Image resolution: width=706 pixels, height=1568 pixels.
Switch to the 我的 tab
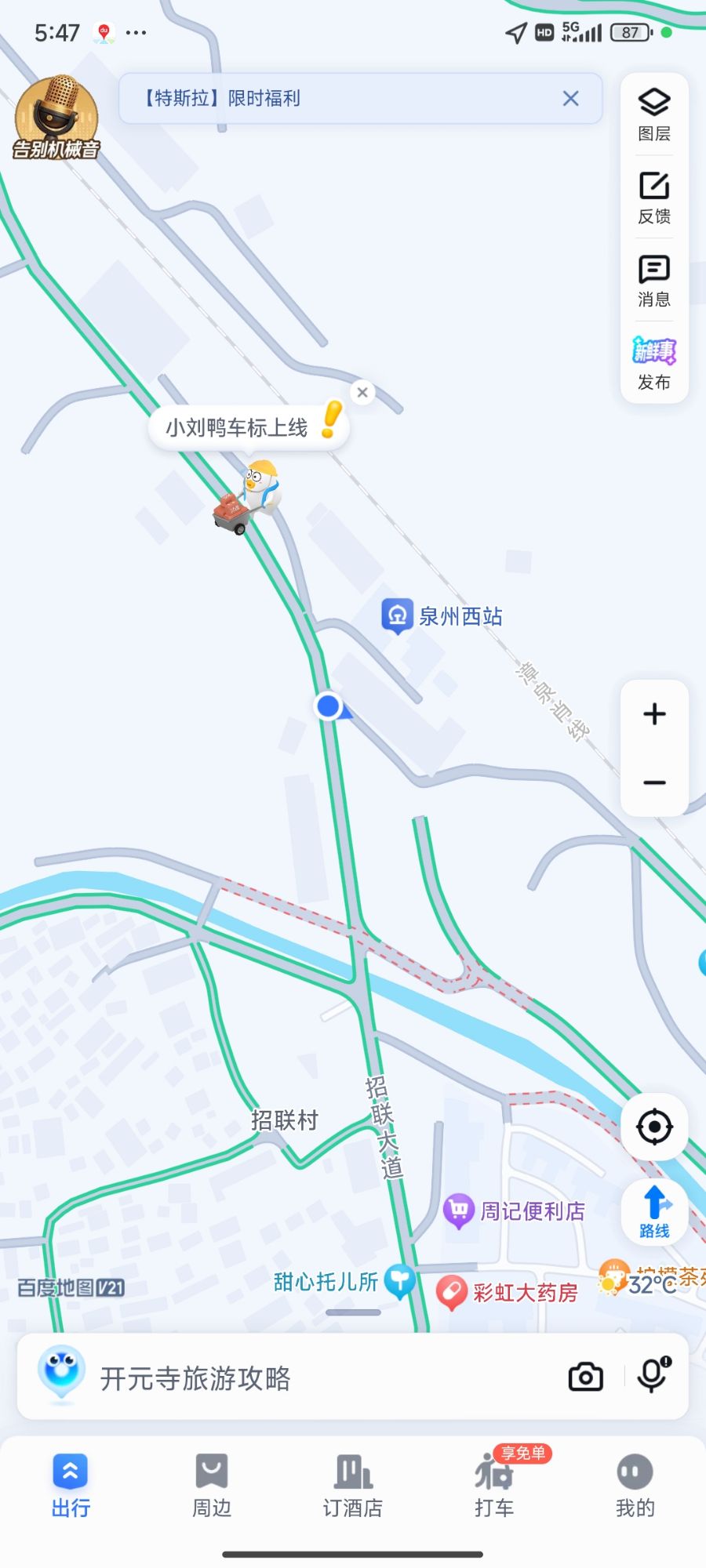click(635, 1485)
